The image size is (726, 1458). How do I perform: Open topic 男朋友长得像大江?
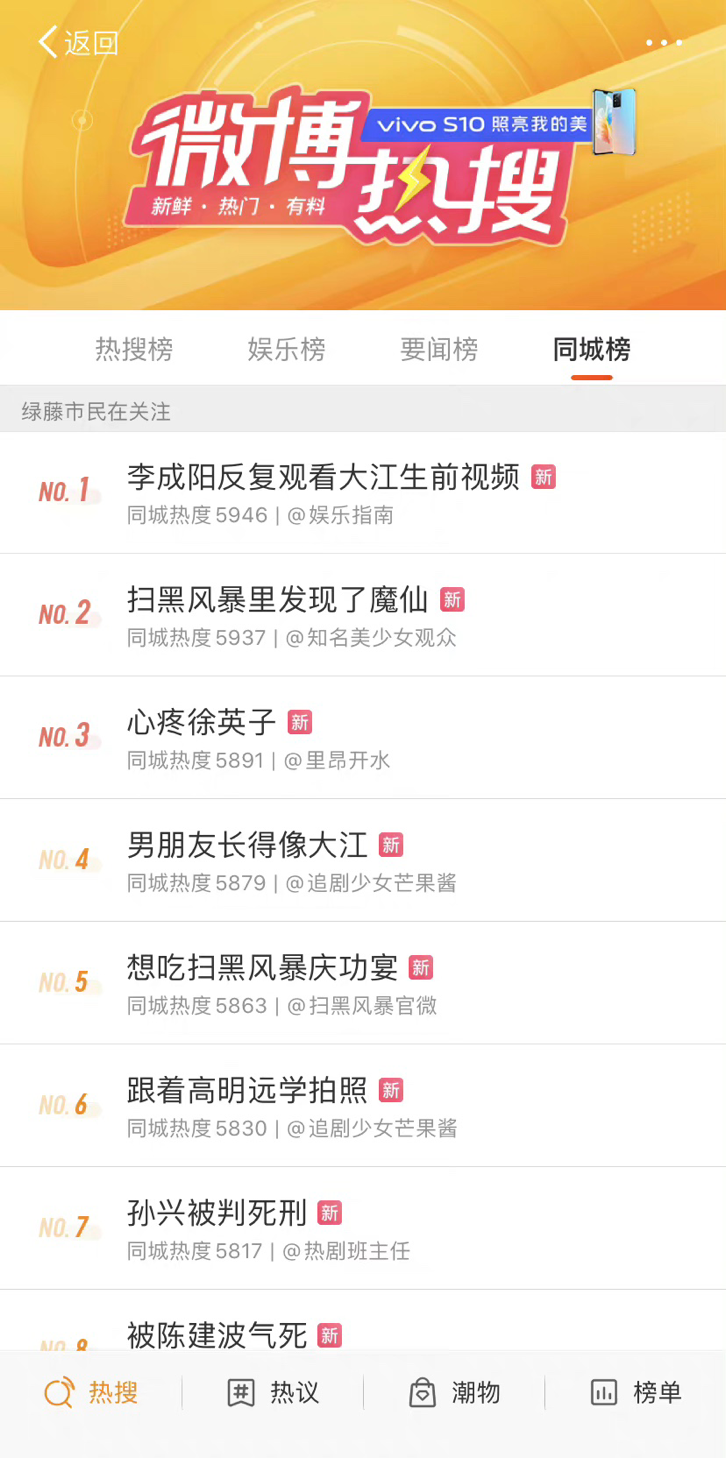coord(247,845)
